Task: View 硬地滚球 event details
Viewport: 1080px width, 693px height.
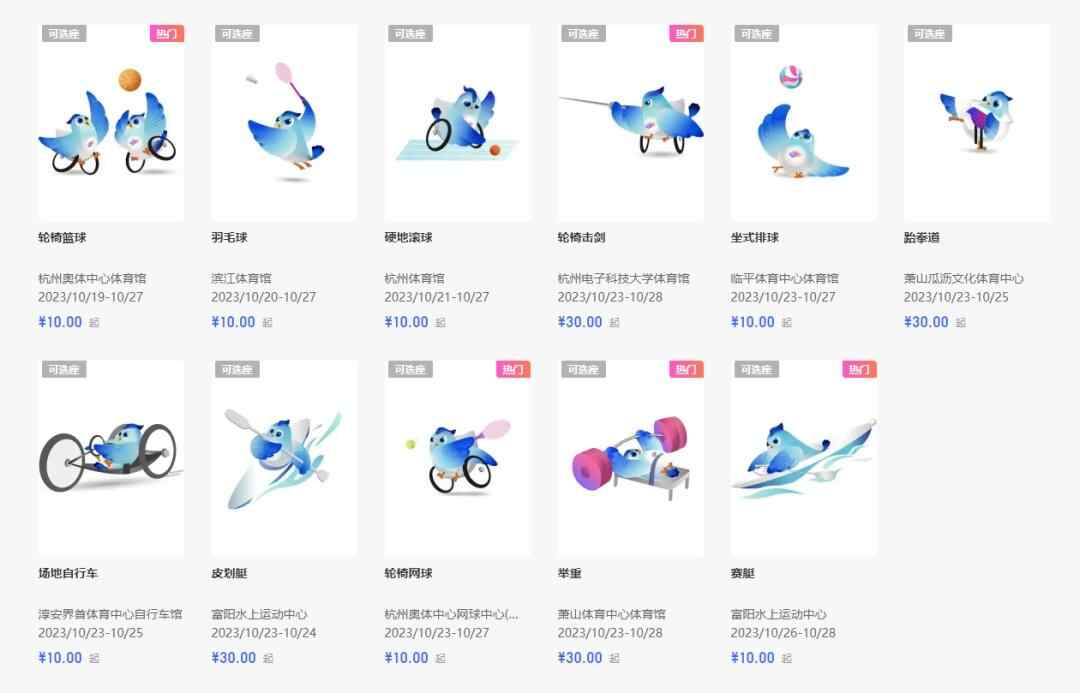Action: click(457, 123)
